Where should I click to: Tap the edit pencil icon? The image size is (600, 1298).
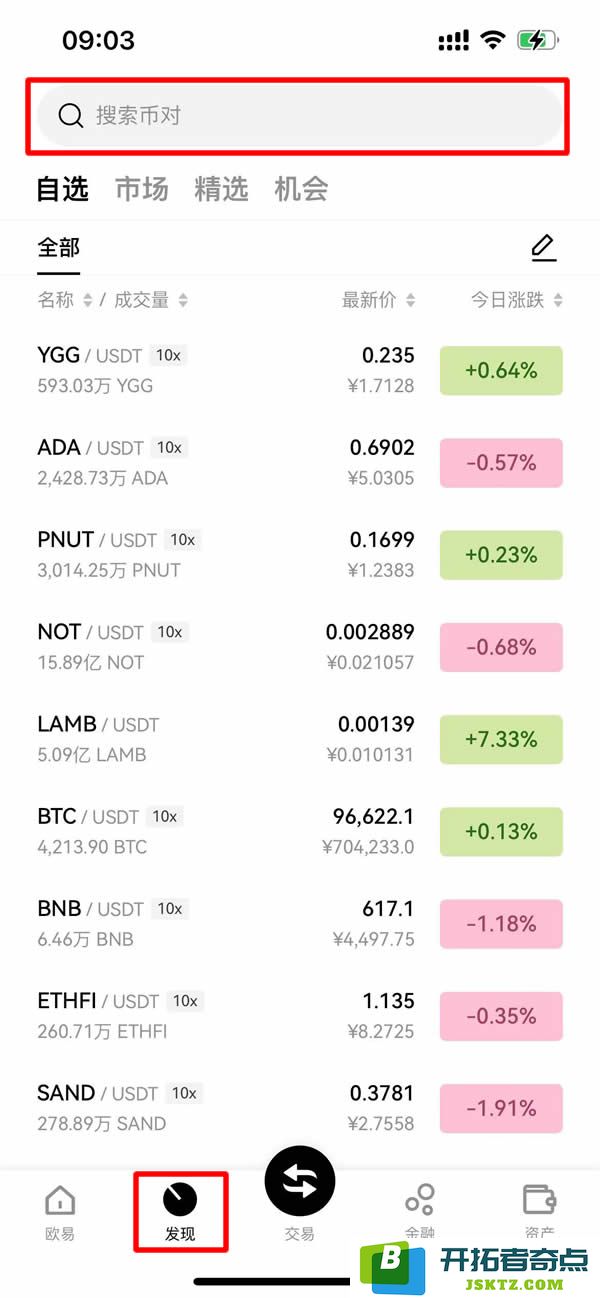coord(543,247)
